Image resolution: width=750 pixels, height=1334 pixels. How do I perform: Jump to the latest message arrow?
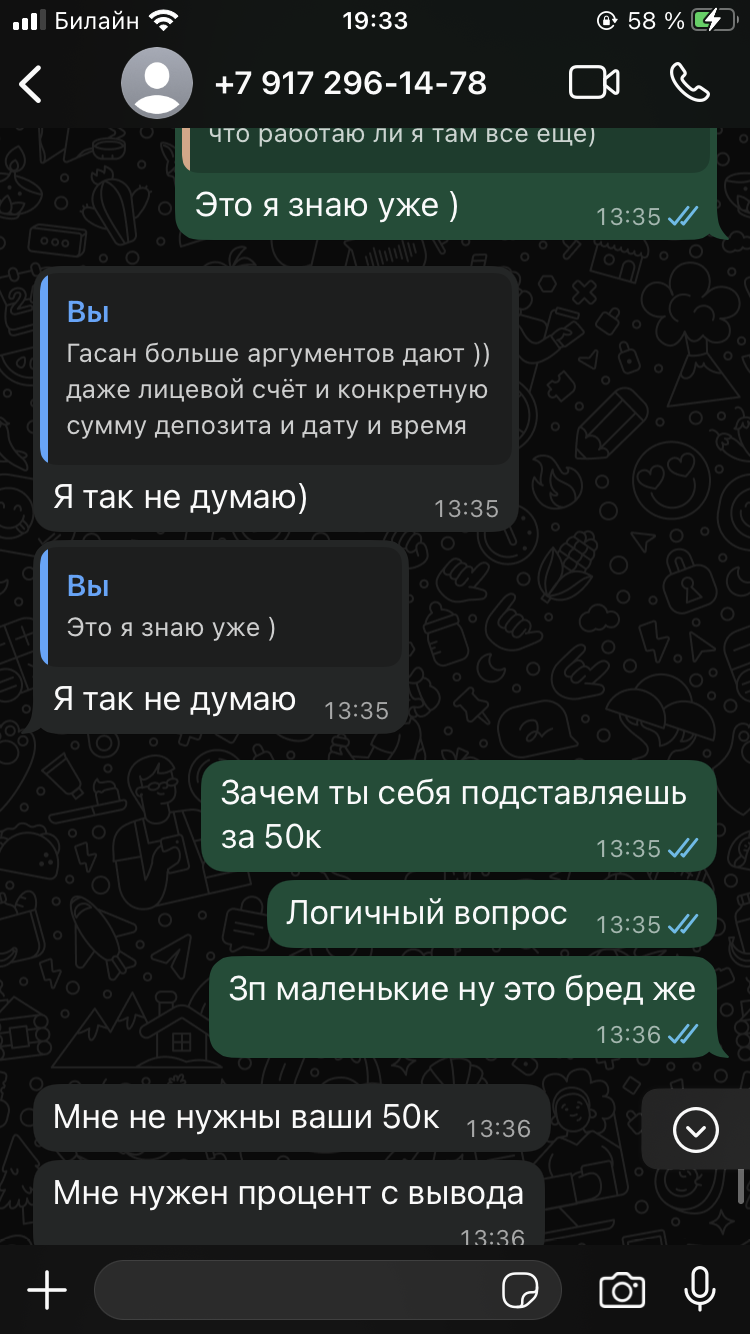[x=695, y=1130]
